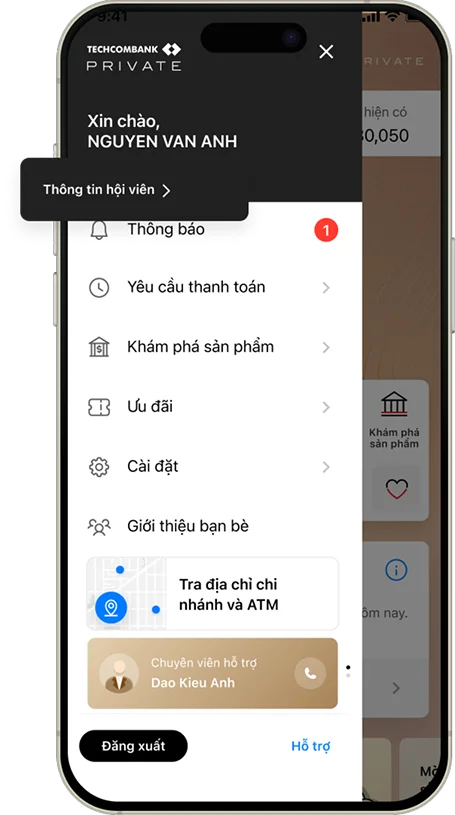
Task: Close the side menu
Action: click(326, 51)
